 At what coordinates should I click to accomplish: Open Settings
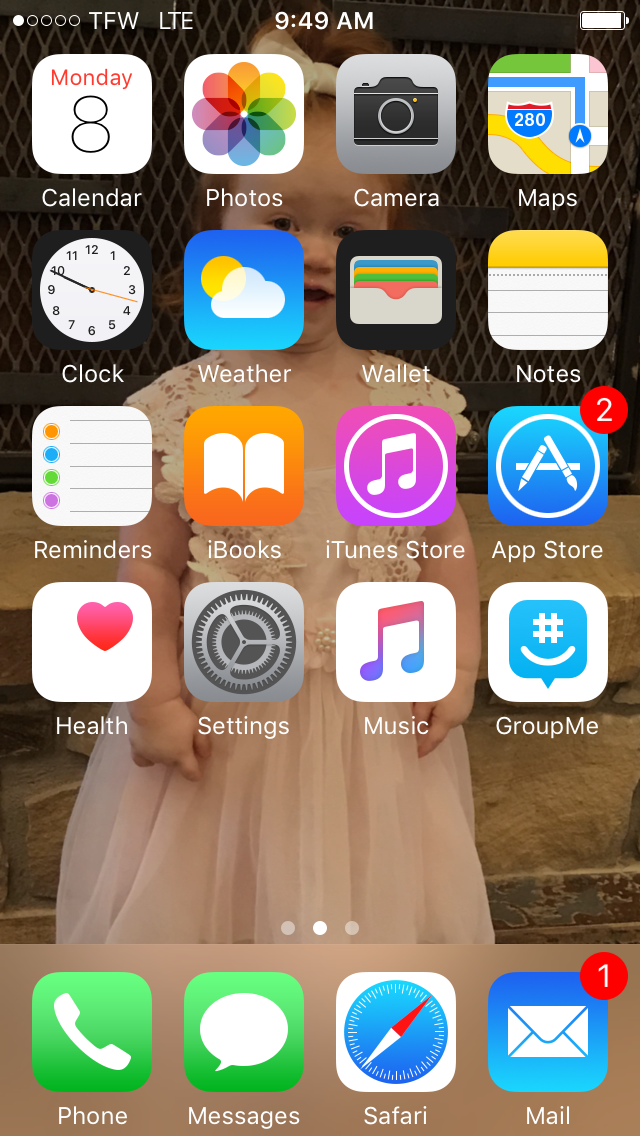pos(244,642)
